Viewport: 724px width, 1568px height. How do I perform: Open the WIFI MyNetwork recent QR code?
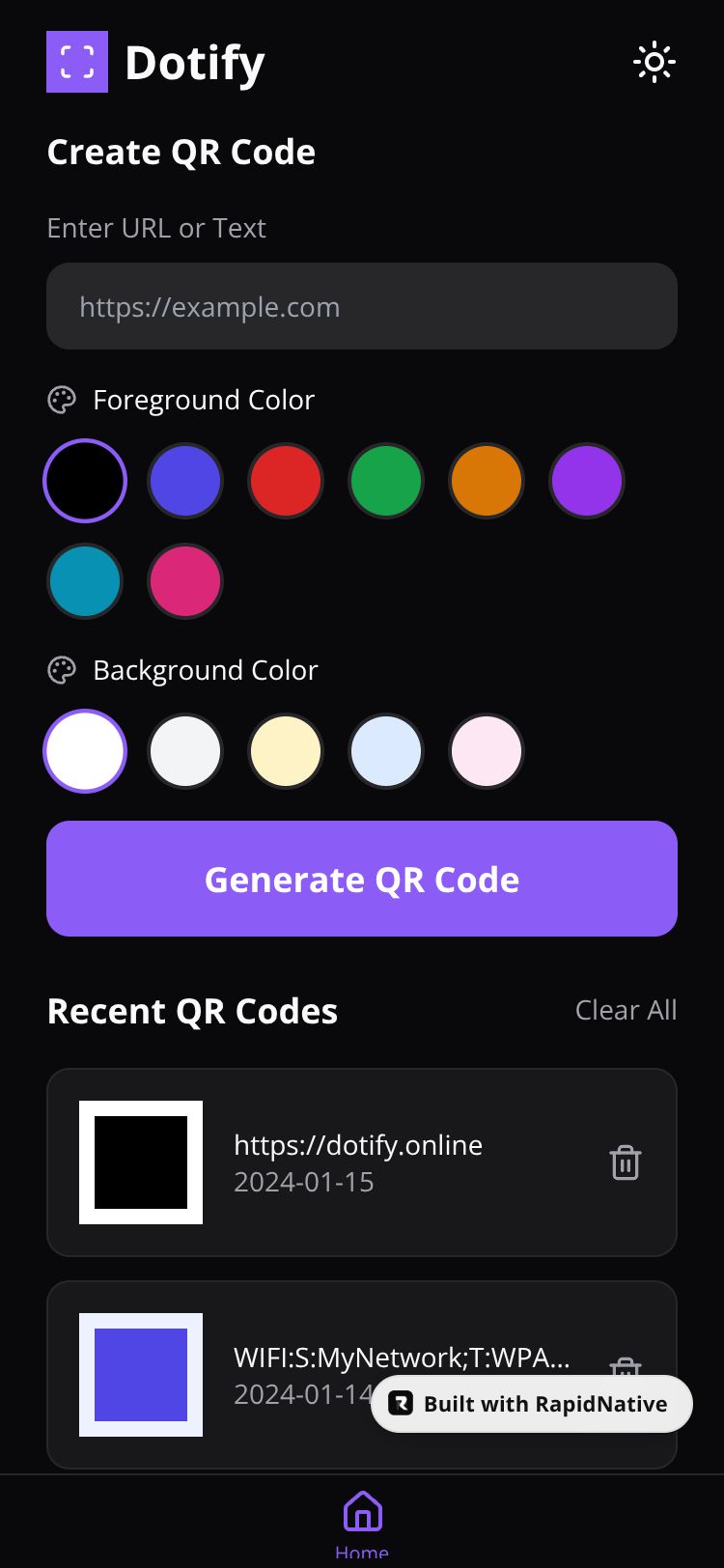(x=362, y=1375)
